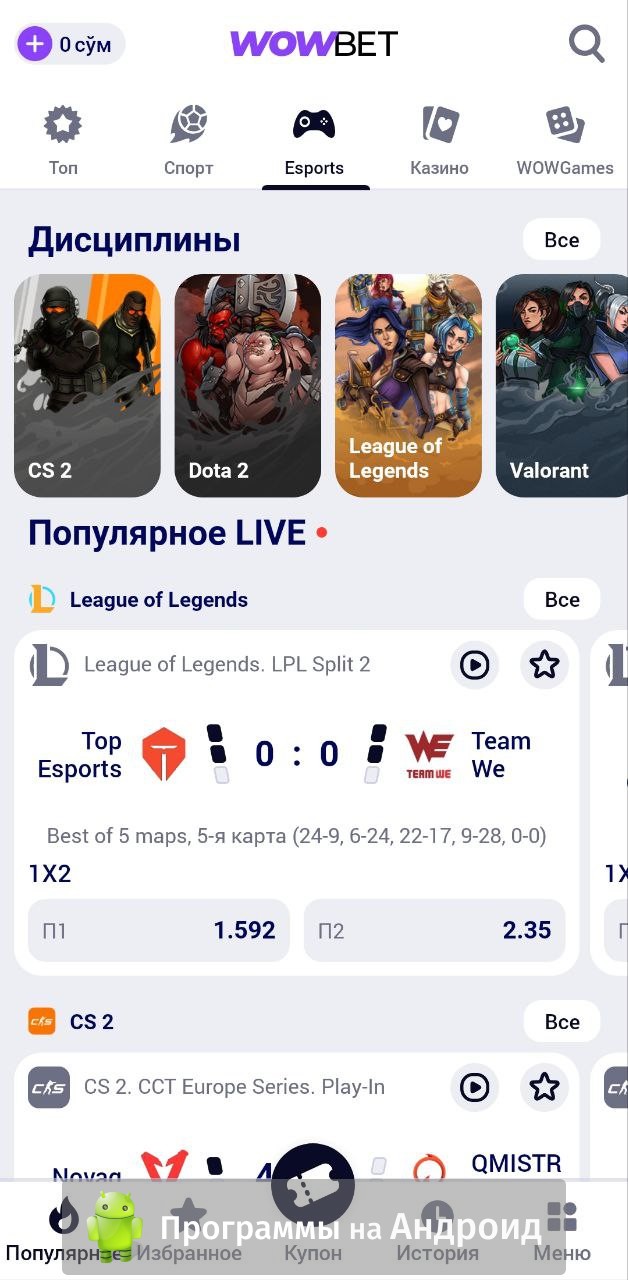Select the Dota 2 discipline card
This screenshot has height=1280, width=628.
click(247, 385)
